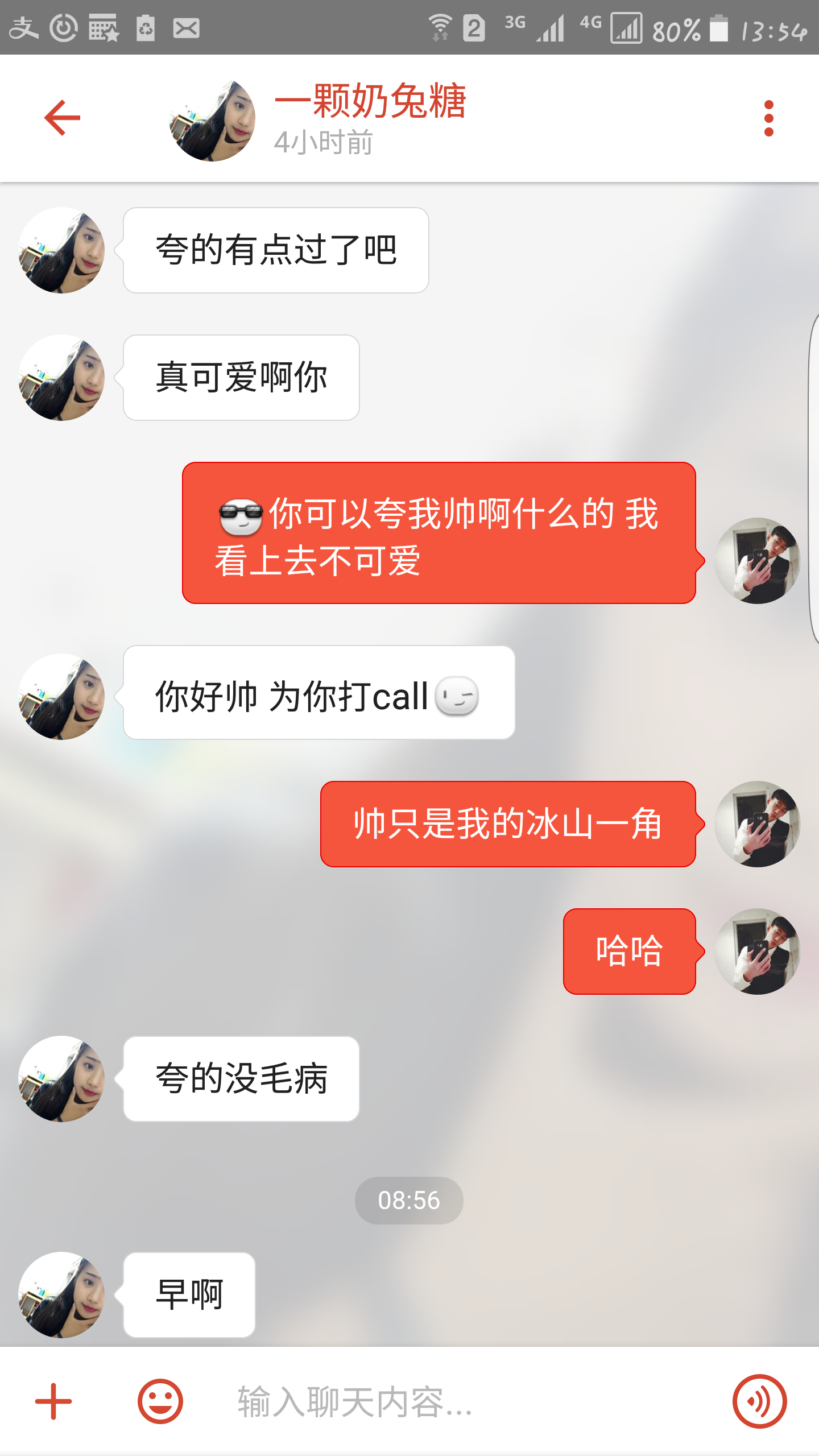This screenshot has height=1456, width=819.
Task: Focus the 输入聊天内容 text field
Action: (x=455, y=1401)
